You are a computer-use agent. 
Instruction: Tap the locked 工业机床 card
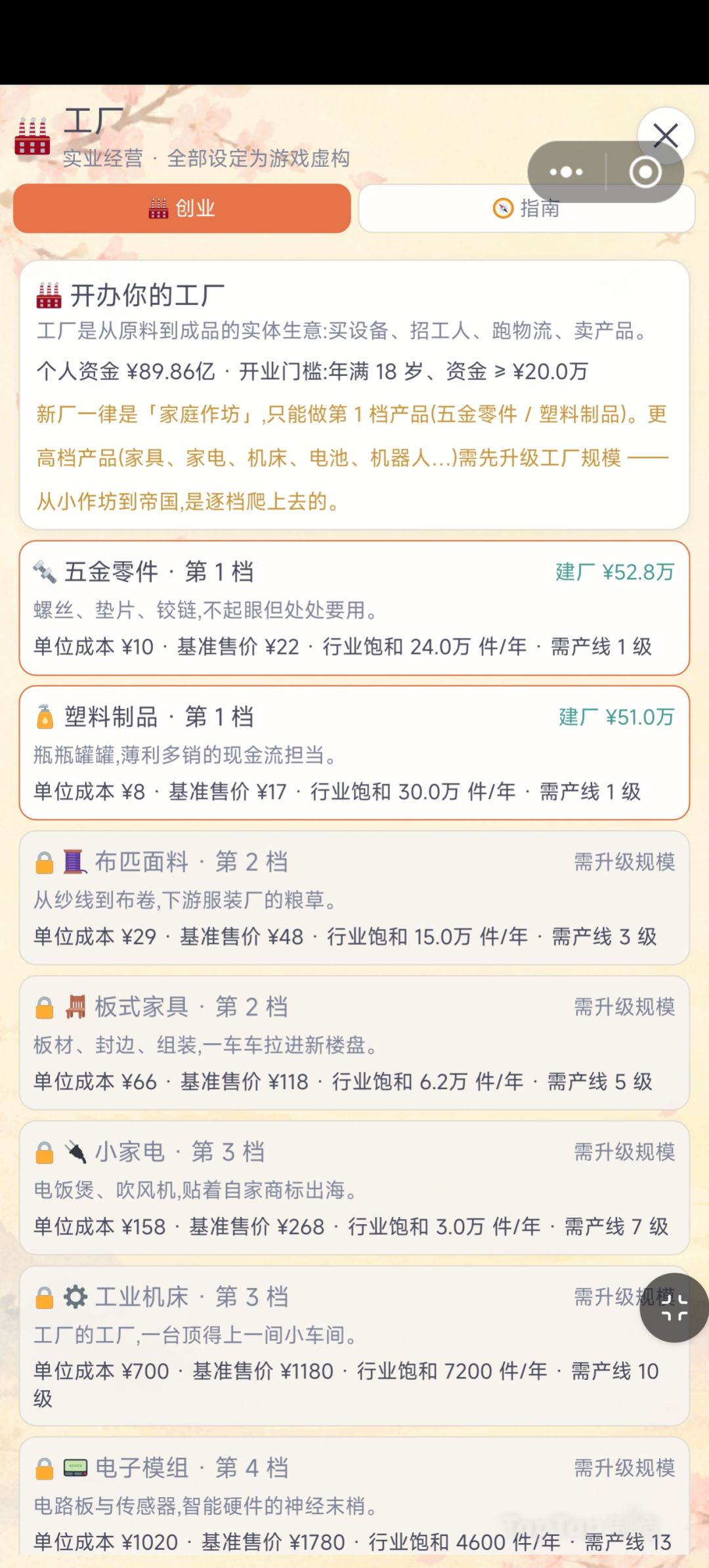click(354, 1346)
